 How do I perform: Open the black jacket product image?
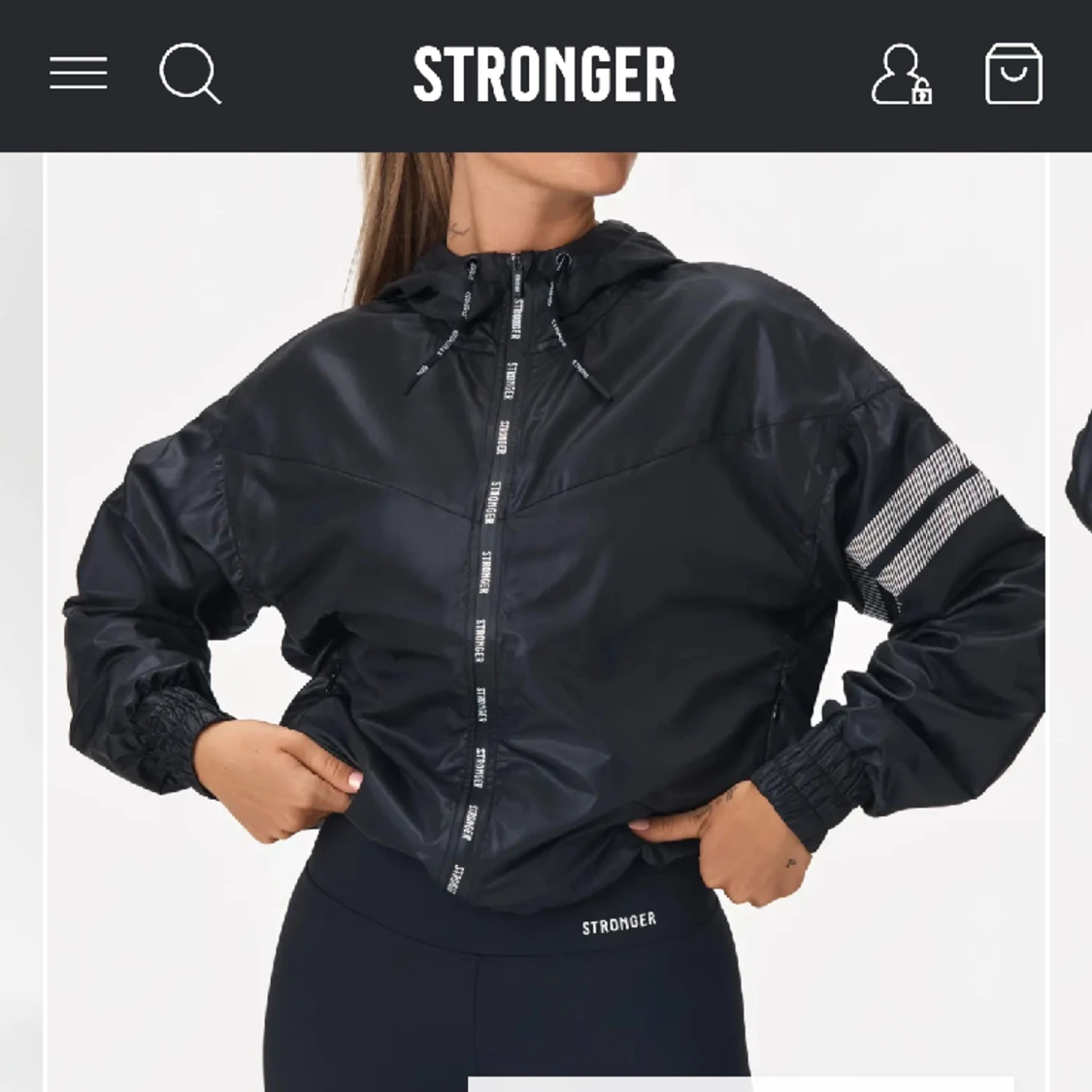pos(546,622)
